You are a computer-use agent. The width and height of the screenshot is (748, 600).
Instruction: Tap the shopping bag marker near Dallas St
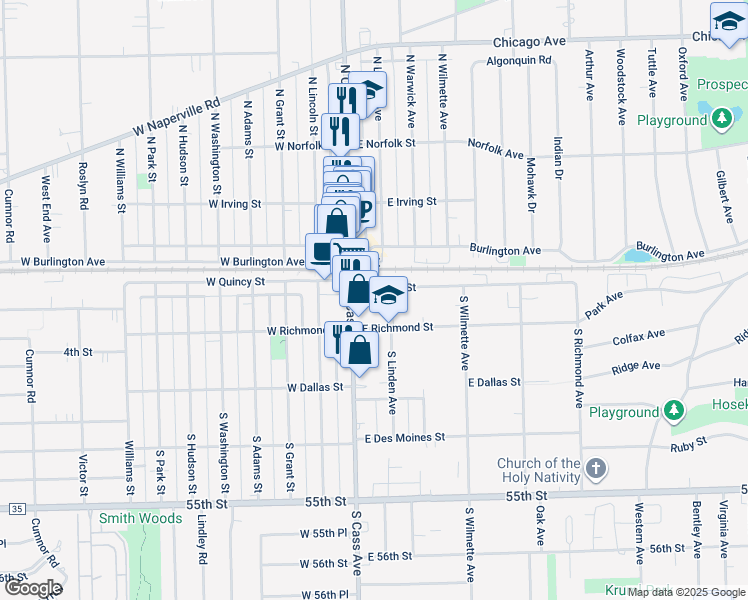pyautogui.click(x=360, y=352)
